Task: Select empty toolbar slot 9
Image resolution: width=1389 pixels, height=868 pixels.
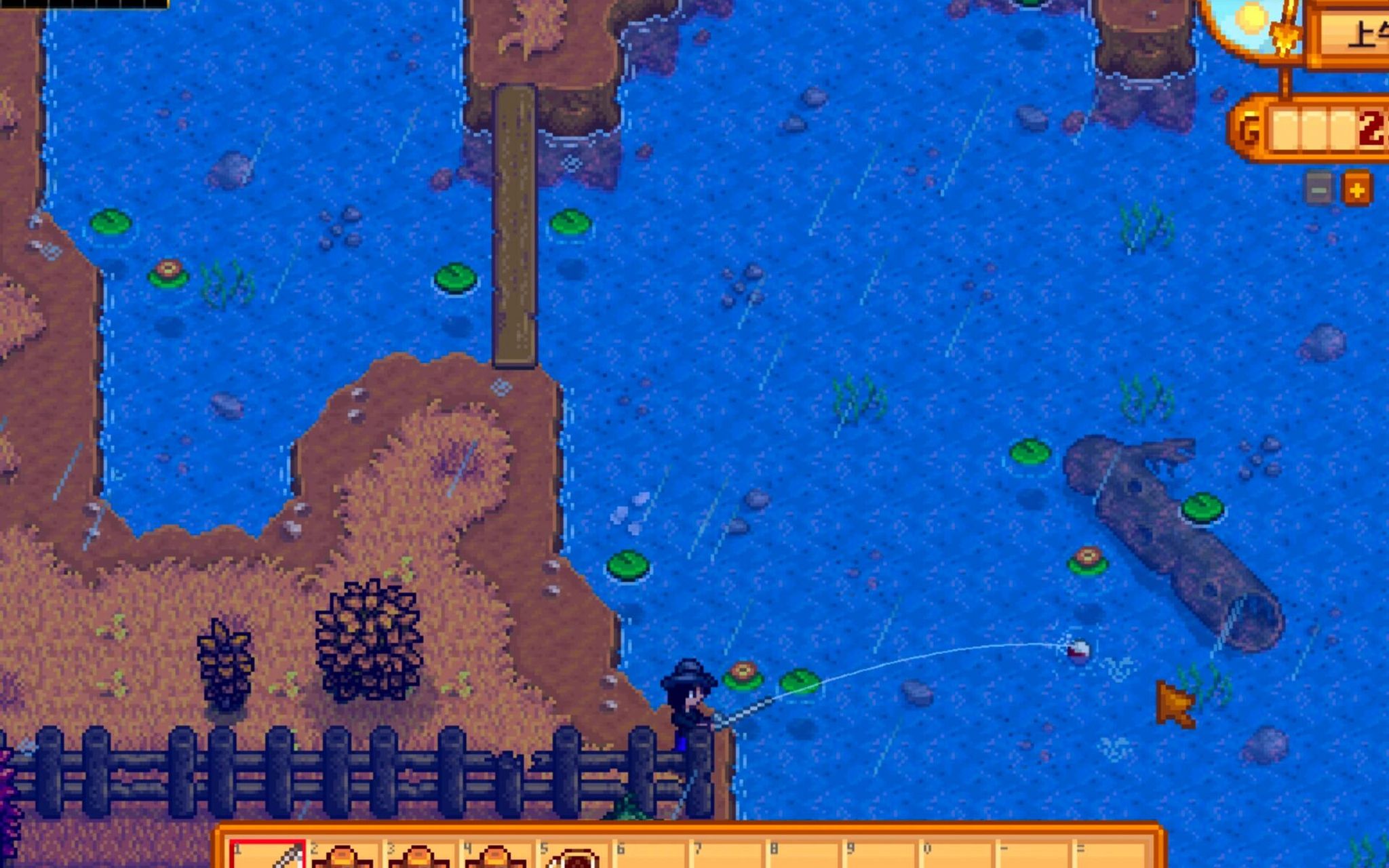Action: [x=880, y=856]
